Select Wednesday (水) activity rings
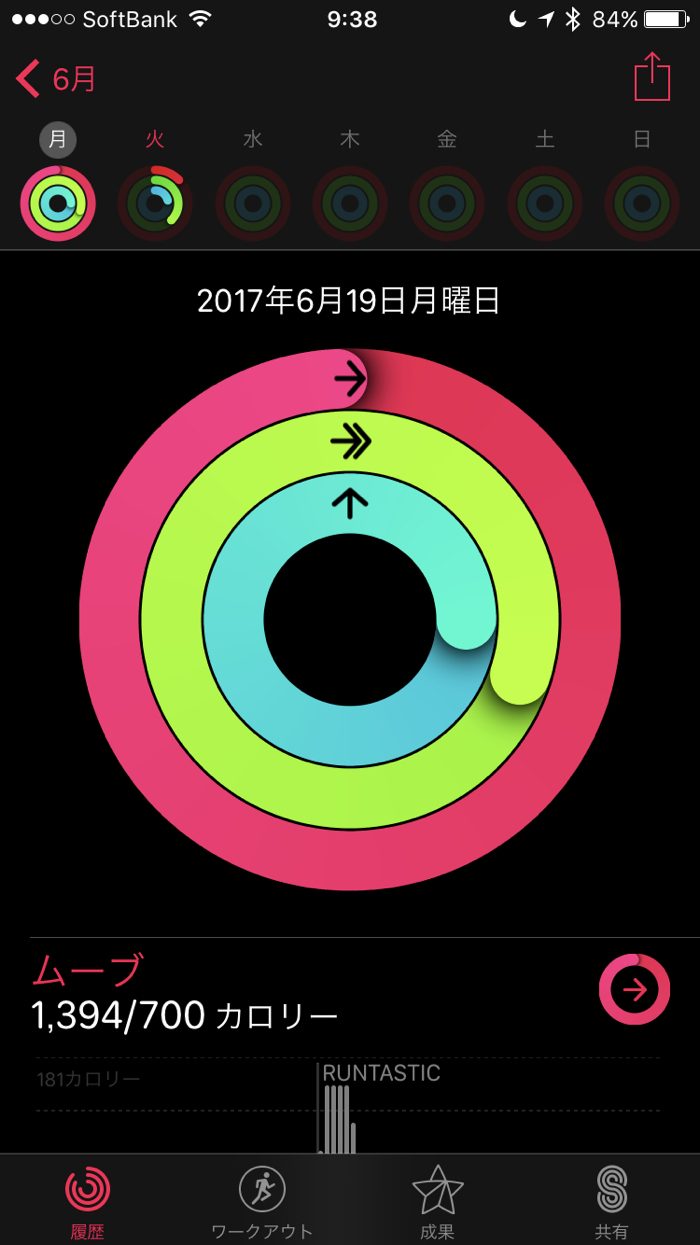The height and width of the screenshot is (1245, 700). point(252,203)
